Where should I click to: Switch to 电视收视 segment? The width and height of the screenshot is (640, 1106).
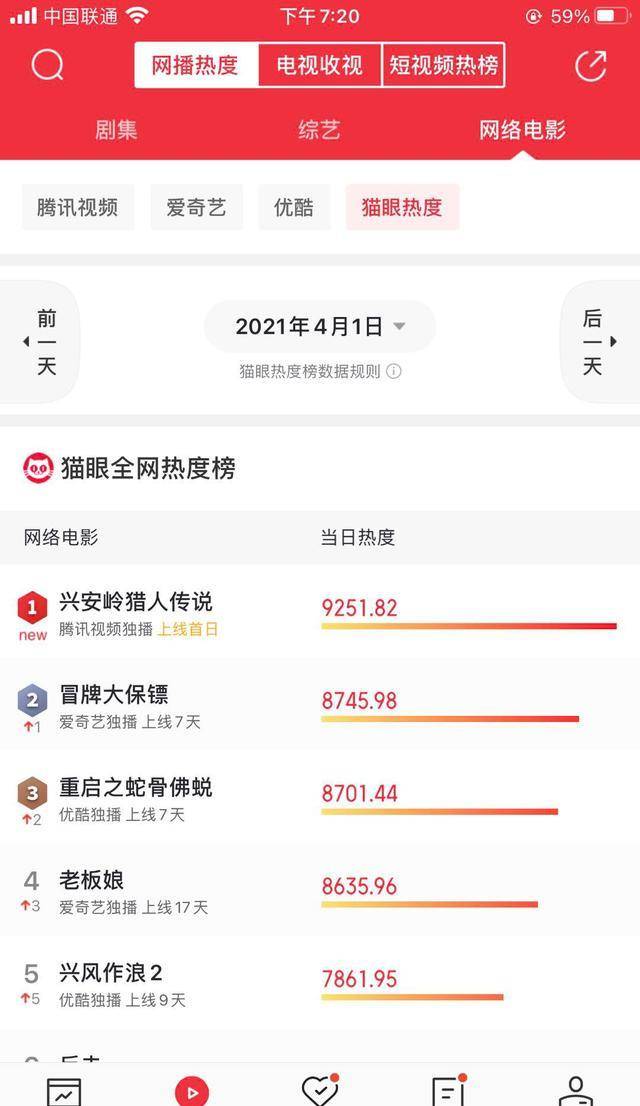click(320, 66)
